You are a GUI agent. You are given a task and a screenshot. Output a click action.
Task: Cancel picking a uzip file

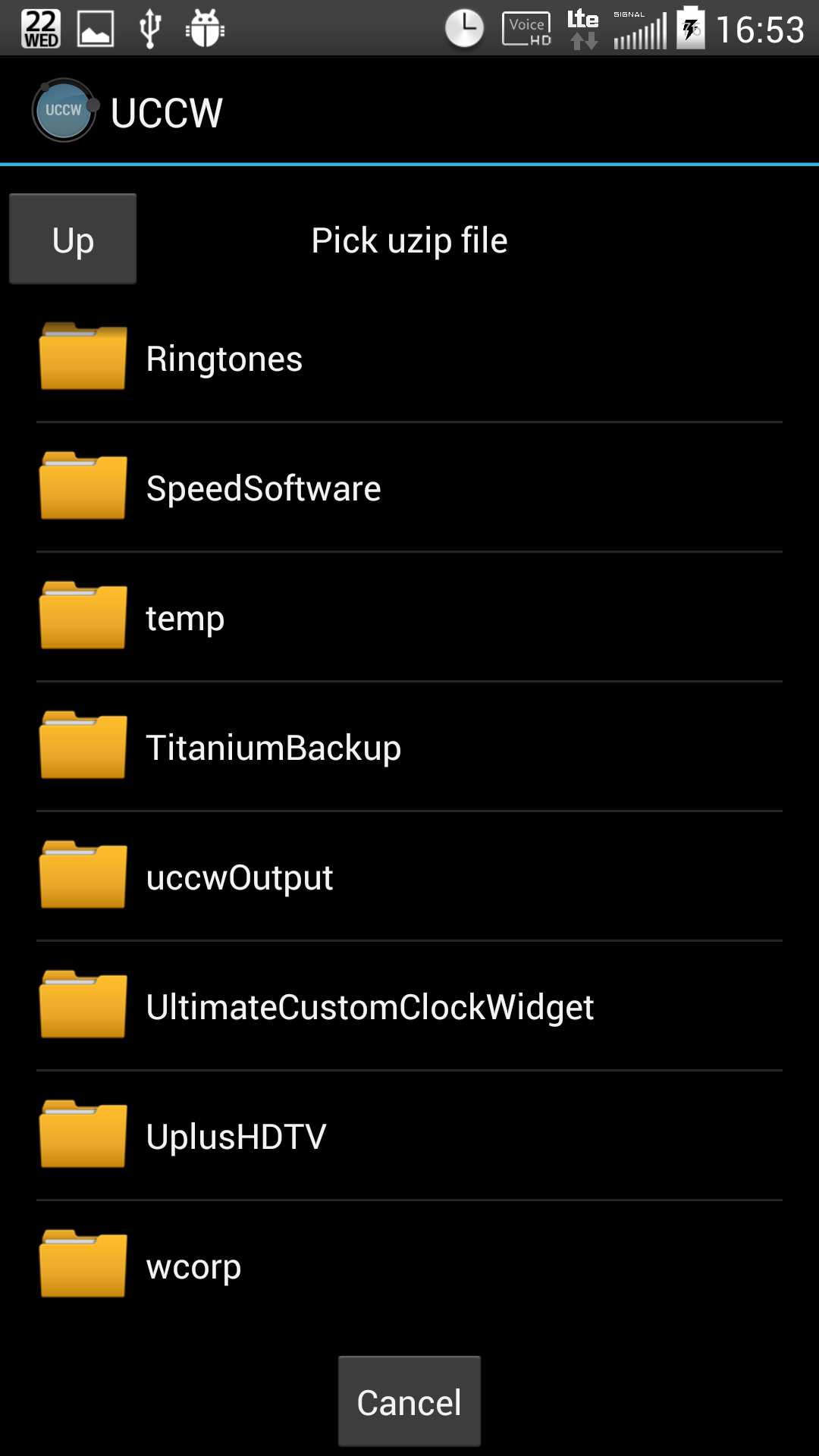(409, 1401)
